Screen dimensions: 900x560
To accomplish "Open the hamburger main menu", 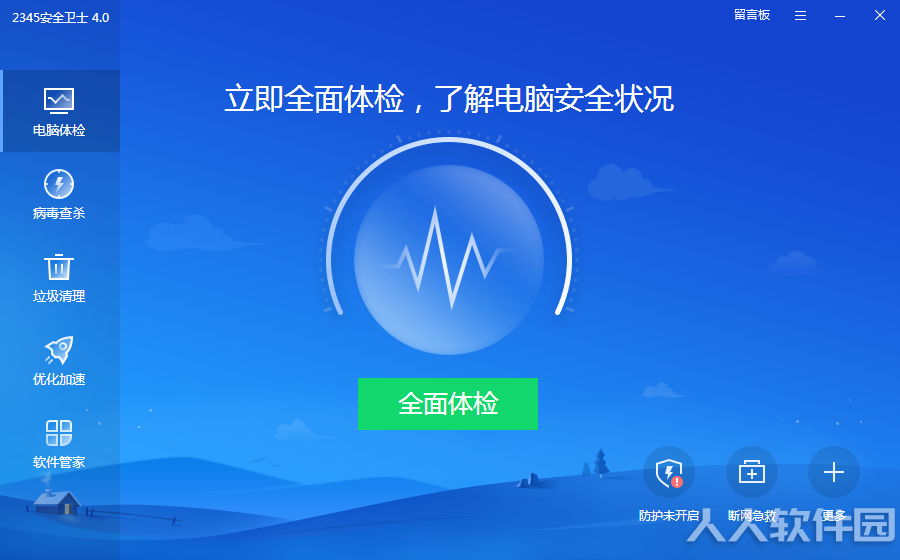I will (x=800, y=15).
